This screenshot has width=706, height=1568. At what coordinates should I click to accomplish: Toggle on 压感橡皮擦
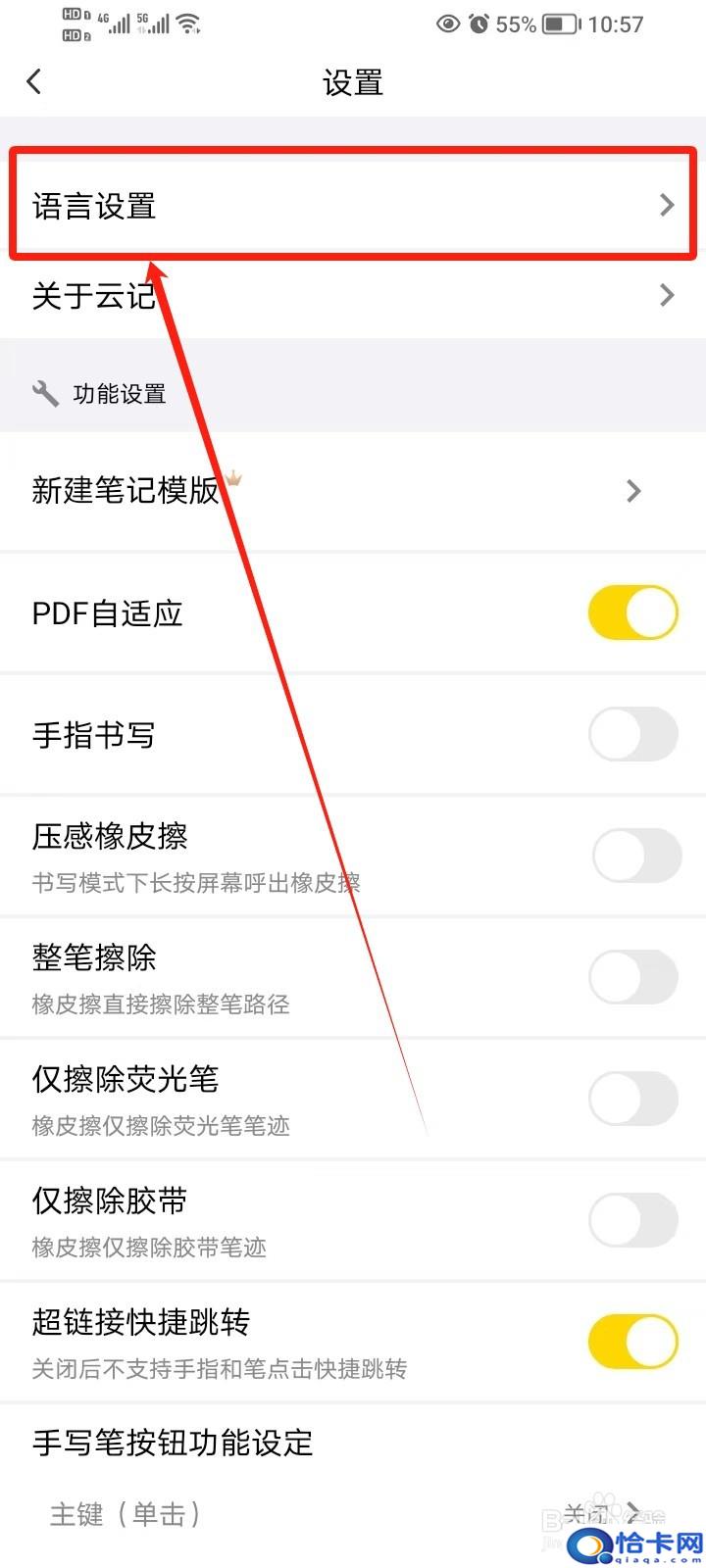tap(637, 857)
